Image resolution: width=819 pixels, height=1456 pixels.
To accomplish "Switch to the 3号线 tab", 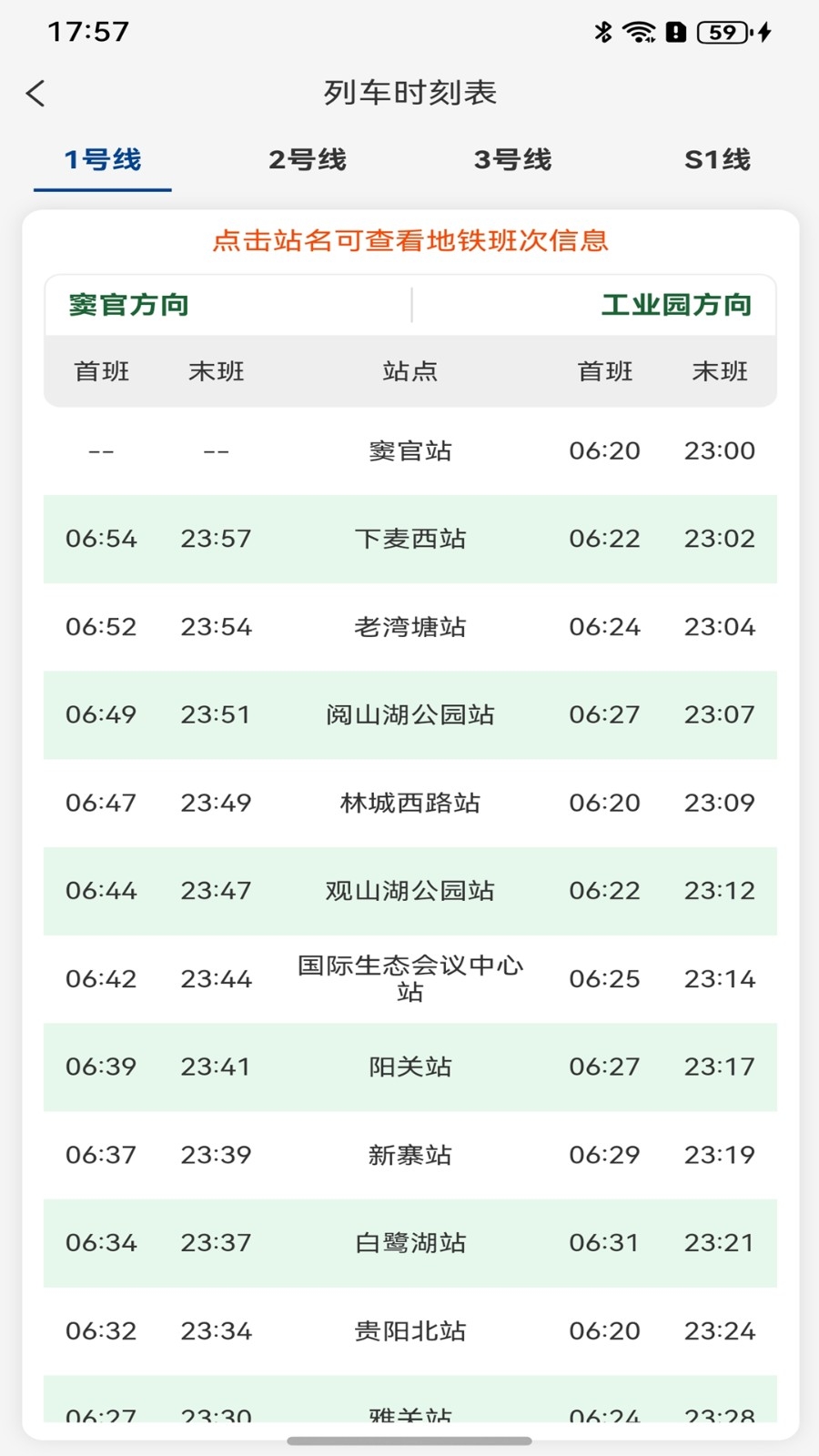I will 512,160.
